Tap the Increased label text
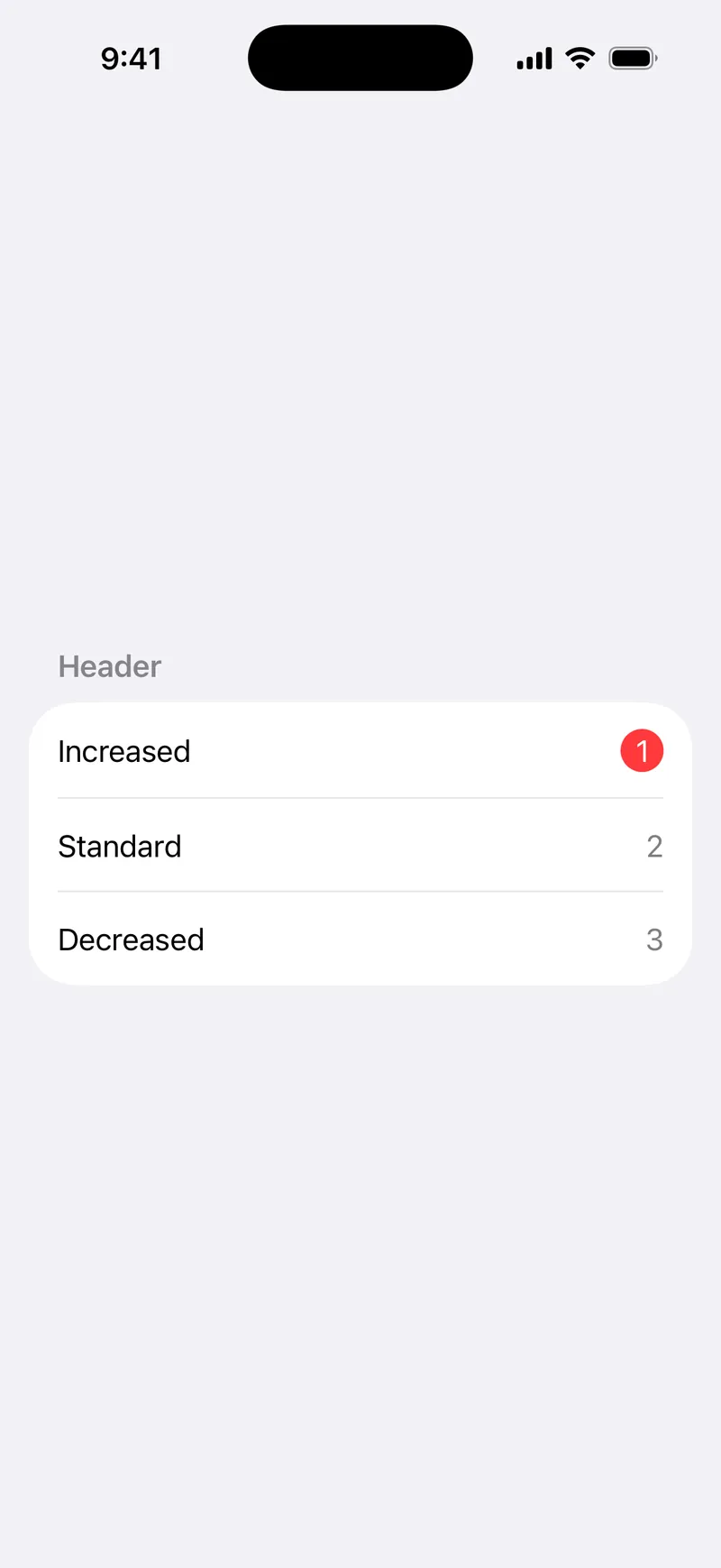Viewport: 721px width, 1568px height. click(123, 750)
